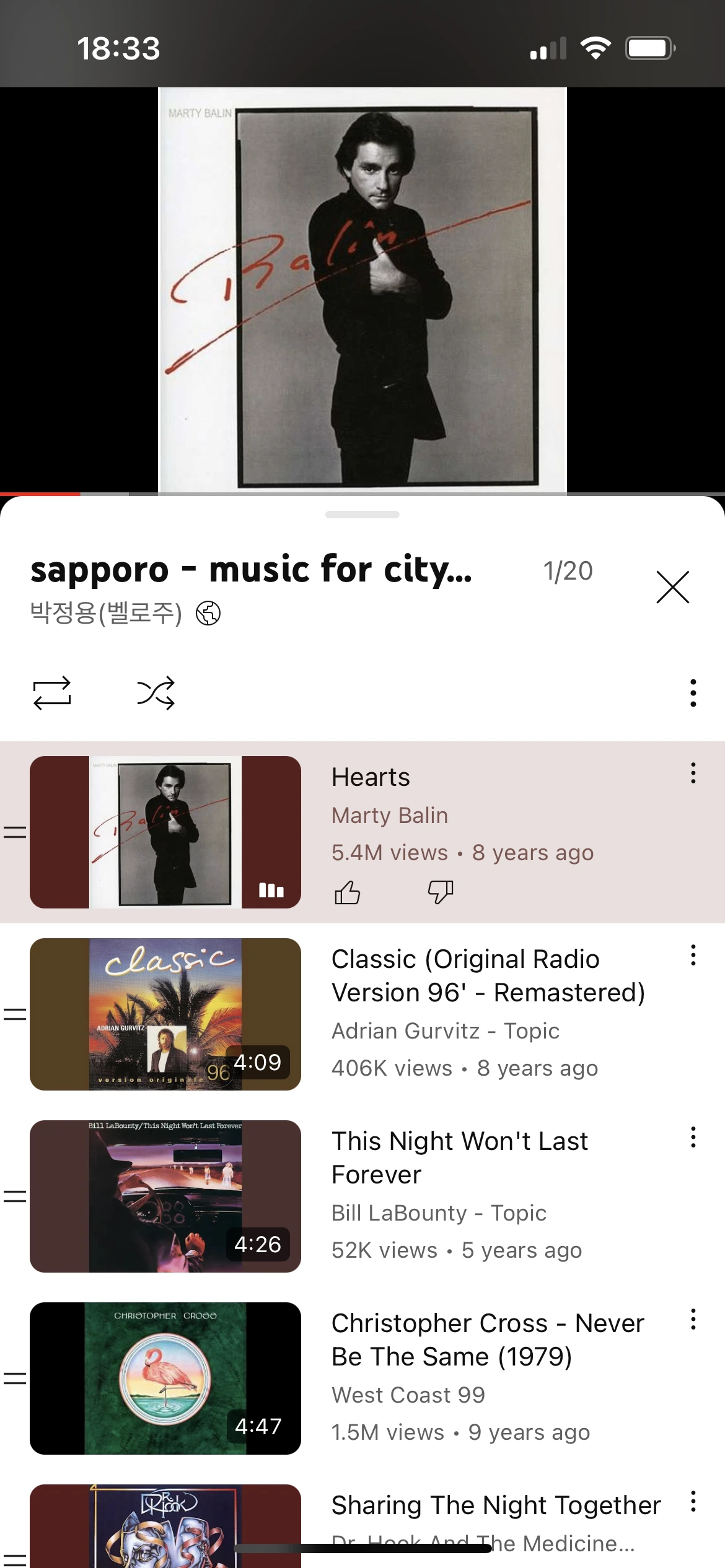Toggle playlist repeat/loop
Image resolution: width=725 pixels, height=1568 pixels.
(x=52, y=692)
